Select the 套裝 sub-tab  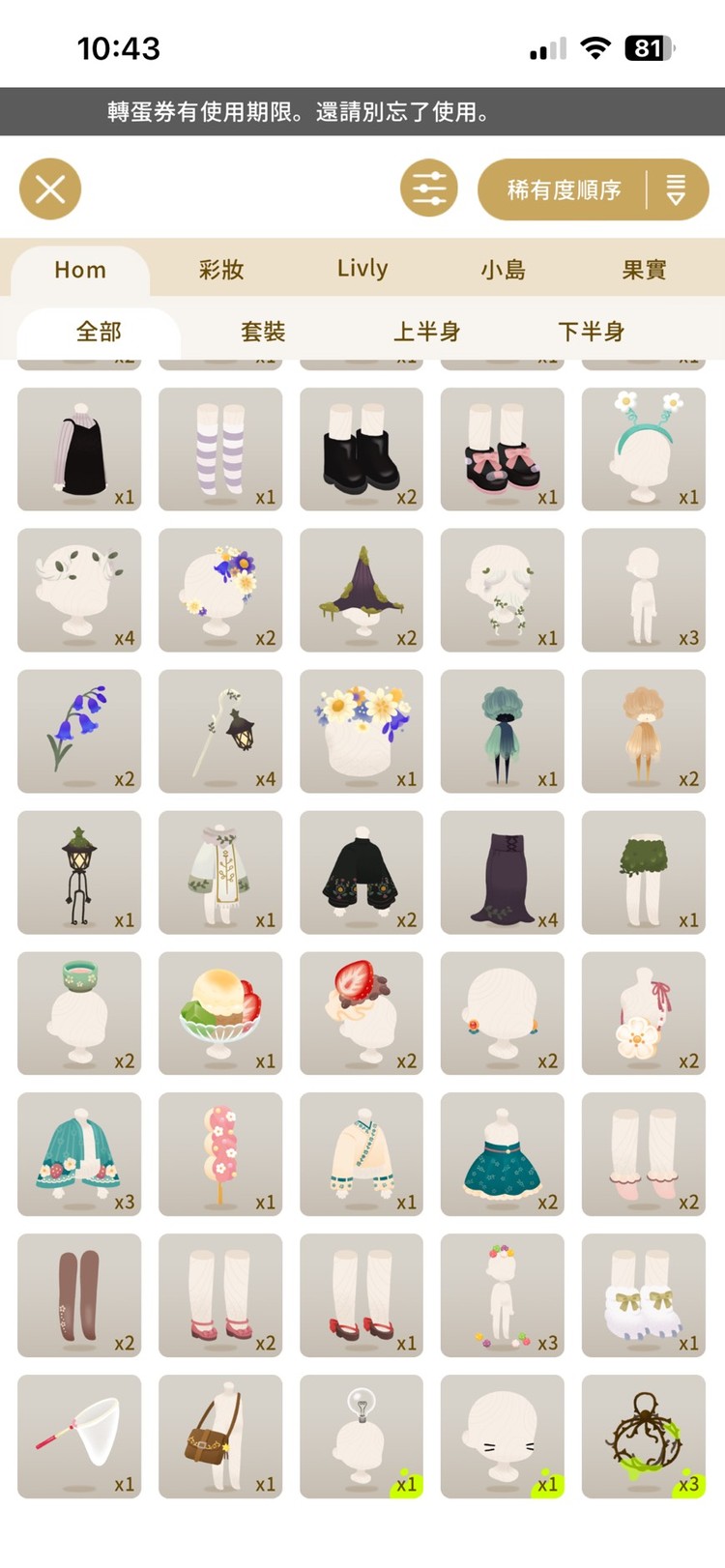(263, 332)
